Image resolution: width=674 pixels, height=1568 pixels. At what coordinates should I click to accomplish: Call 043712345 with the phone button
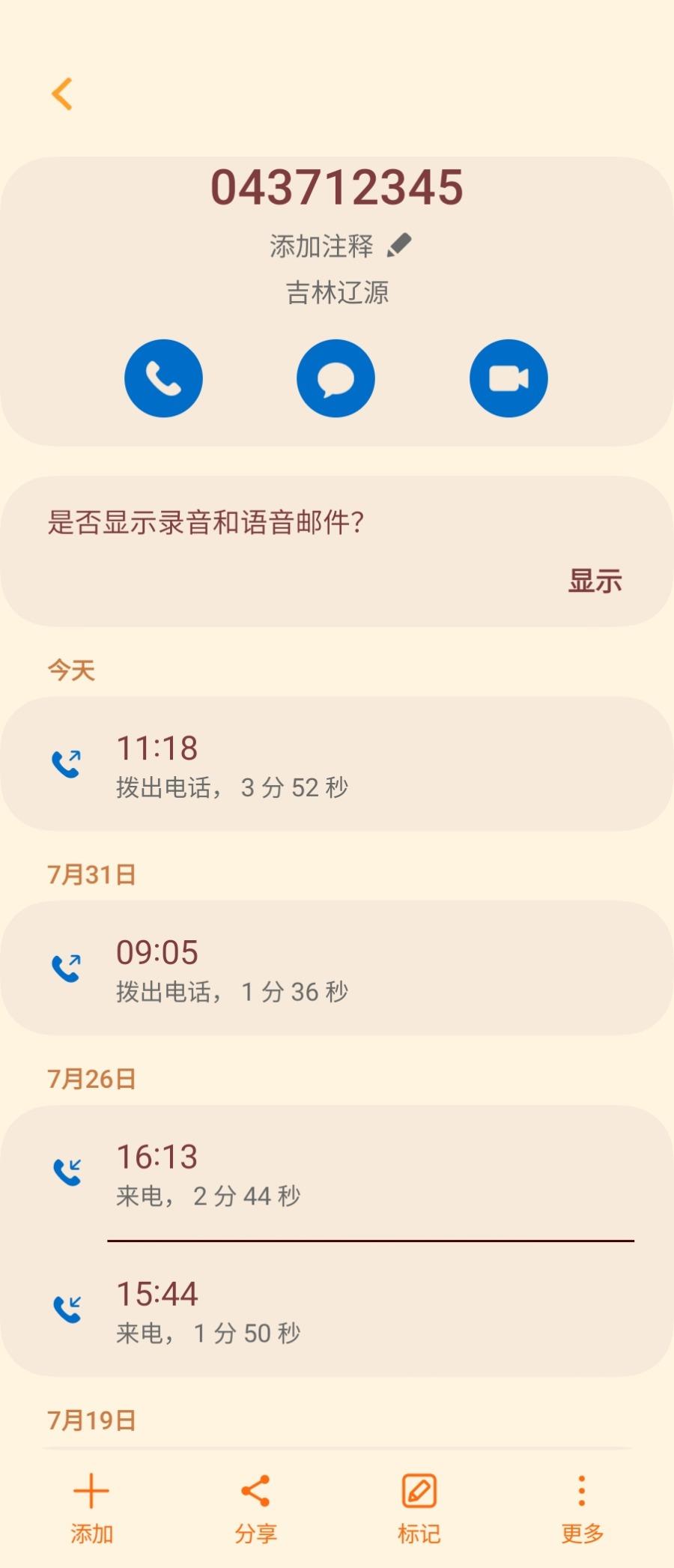pos(163,378)
